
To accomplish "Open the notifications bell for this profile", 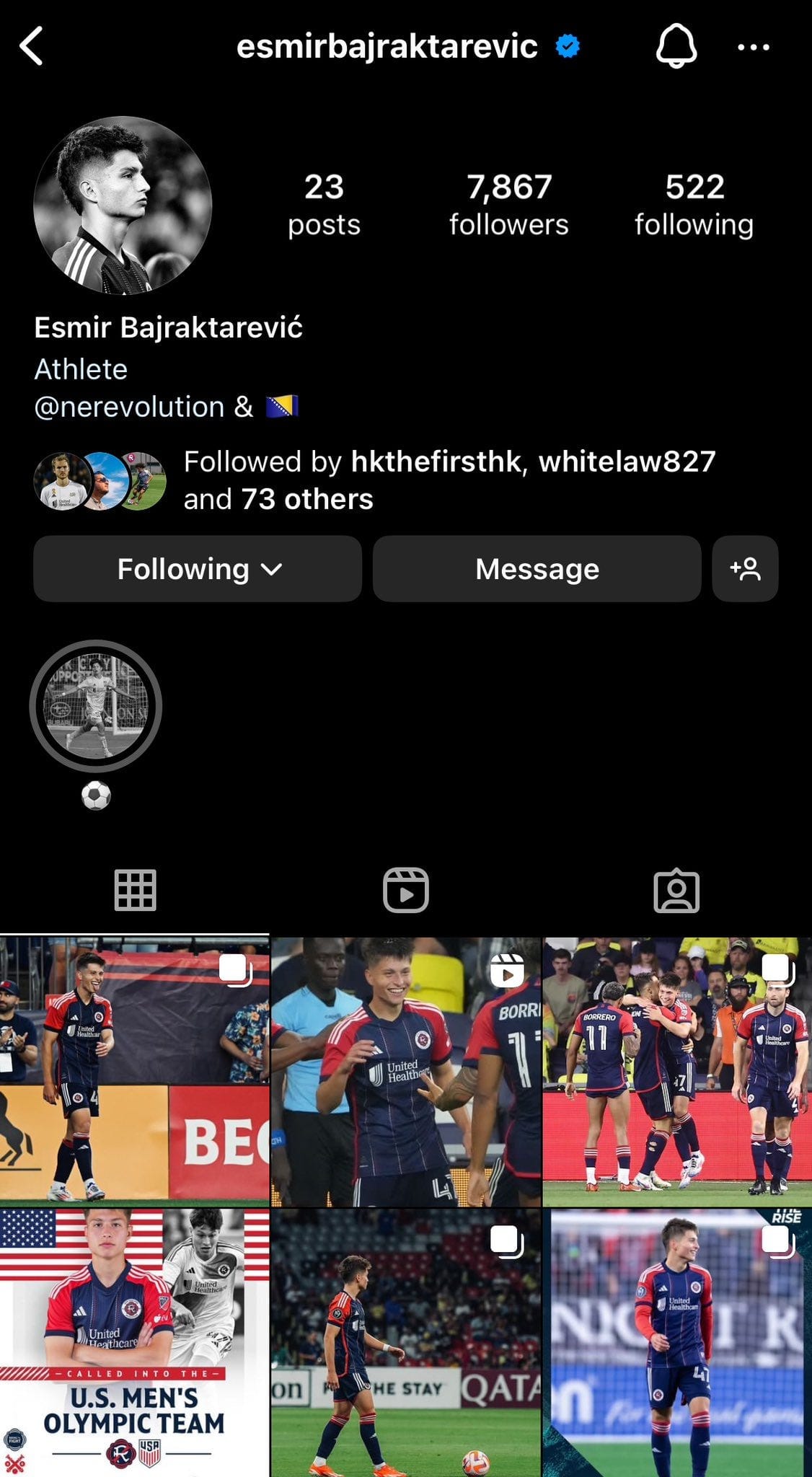I will coord(676,47).
